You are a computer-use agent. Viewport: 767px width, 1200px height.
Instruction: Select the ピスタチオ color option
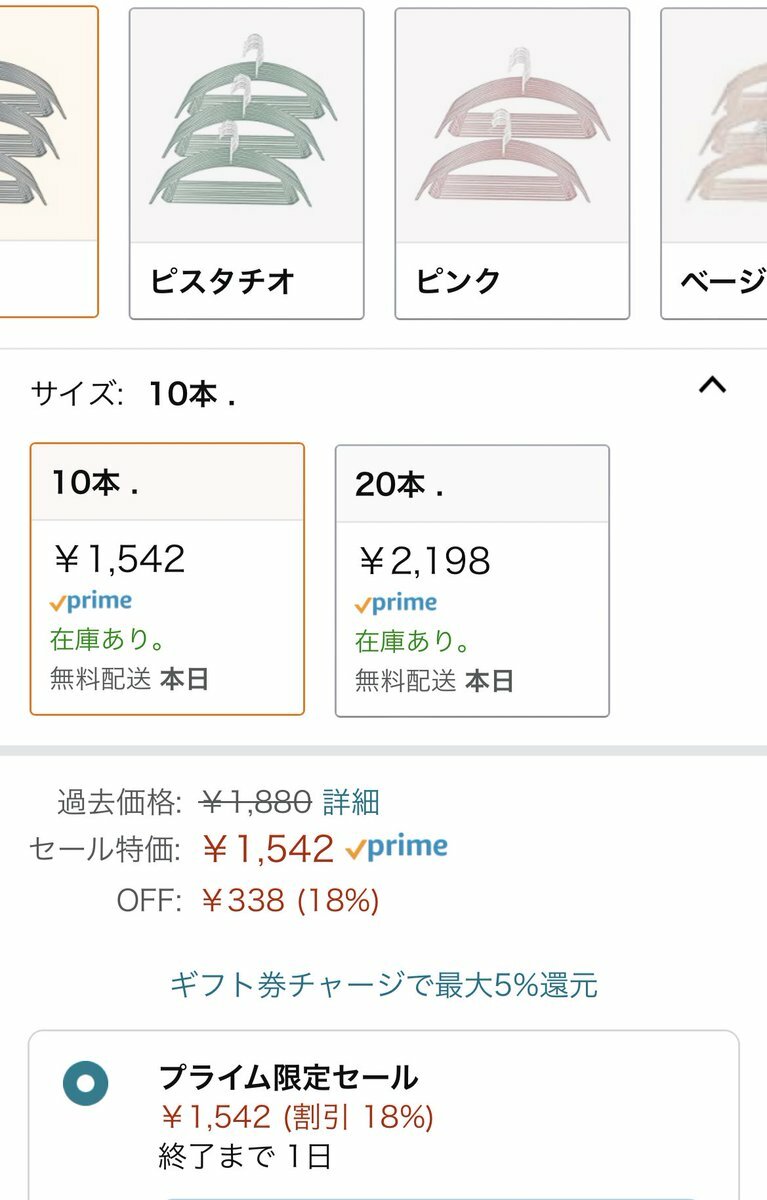point(246,164)
